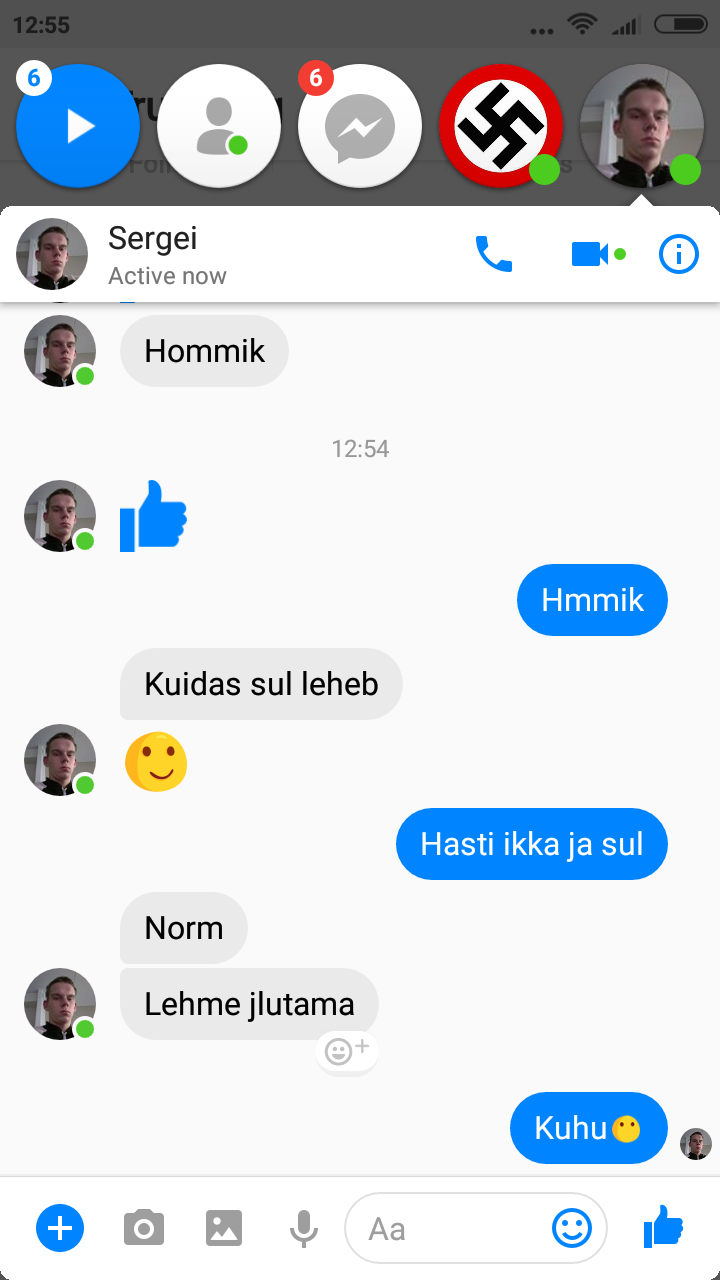Open the gallery to send an image
Screen dimensions: 720x1280
coord(224,1227)
